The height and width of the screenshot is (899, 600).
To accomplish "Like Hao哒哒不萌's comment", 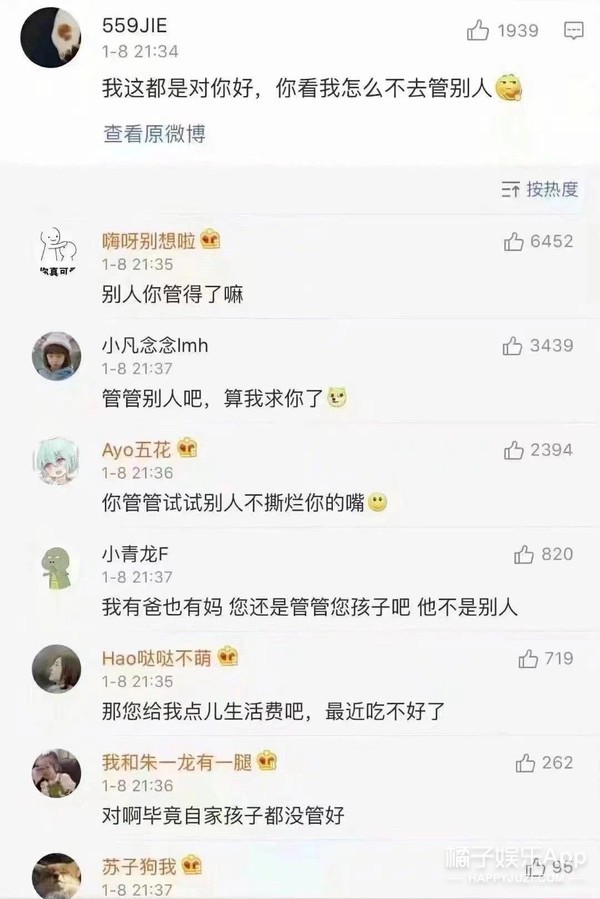I will (529, 659).
